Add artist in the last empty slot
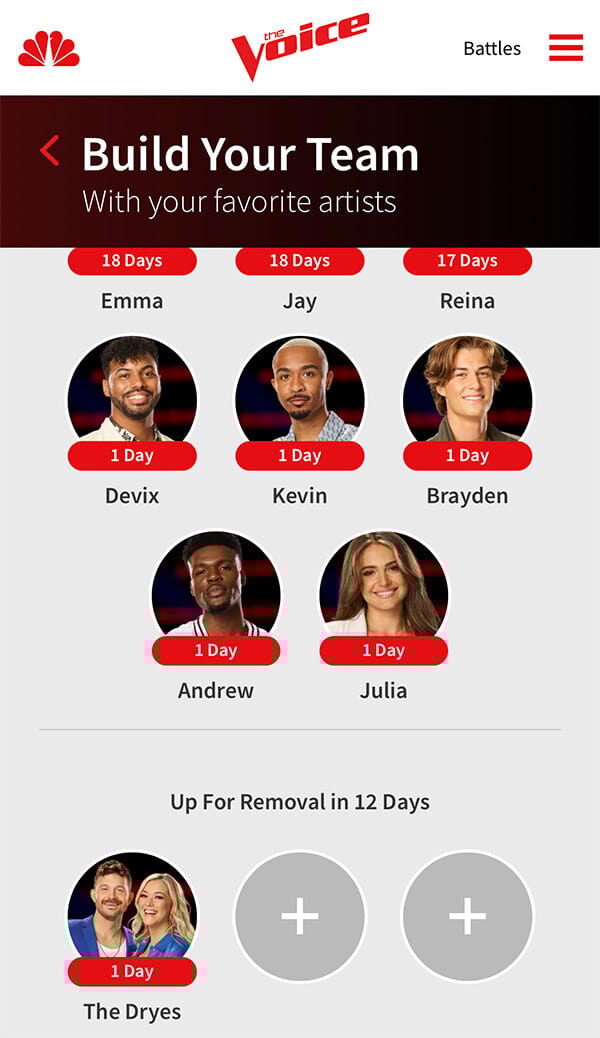Viewport: 600px width, 1038px height. click(x=467, y=916)
